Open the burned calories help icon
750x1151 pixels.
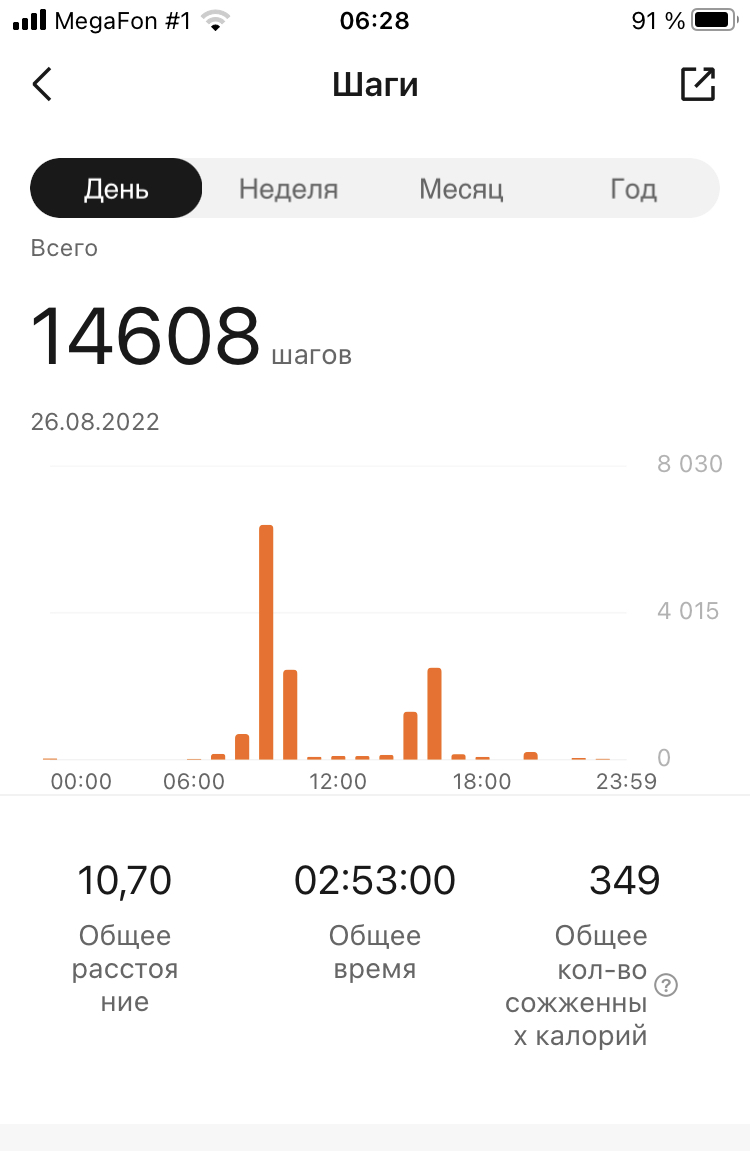click(666, 985)
